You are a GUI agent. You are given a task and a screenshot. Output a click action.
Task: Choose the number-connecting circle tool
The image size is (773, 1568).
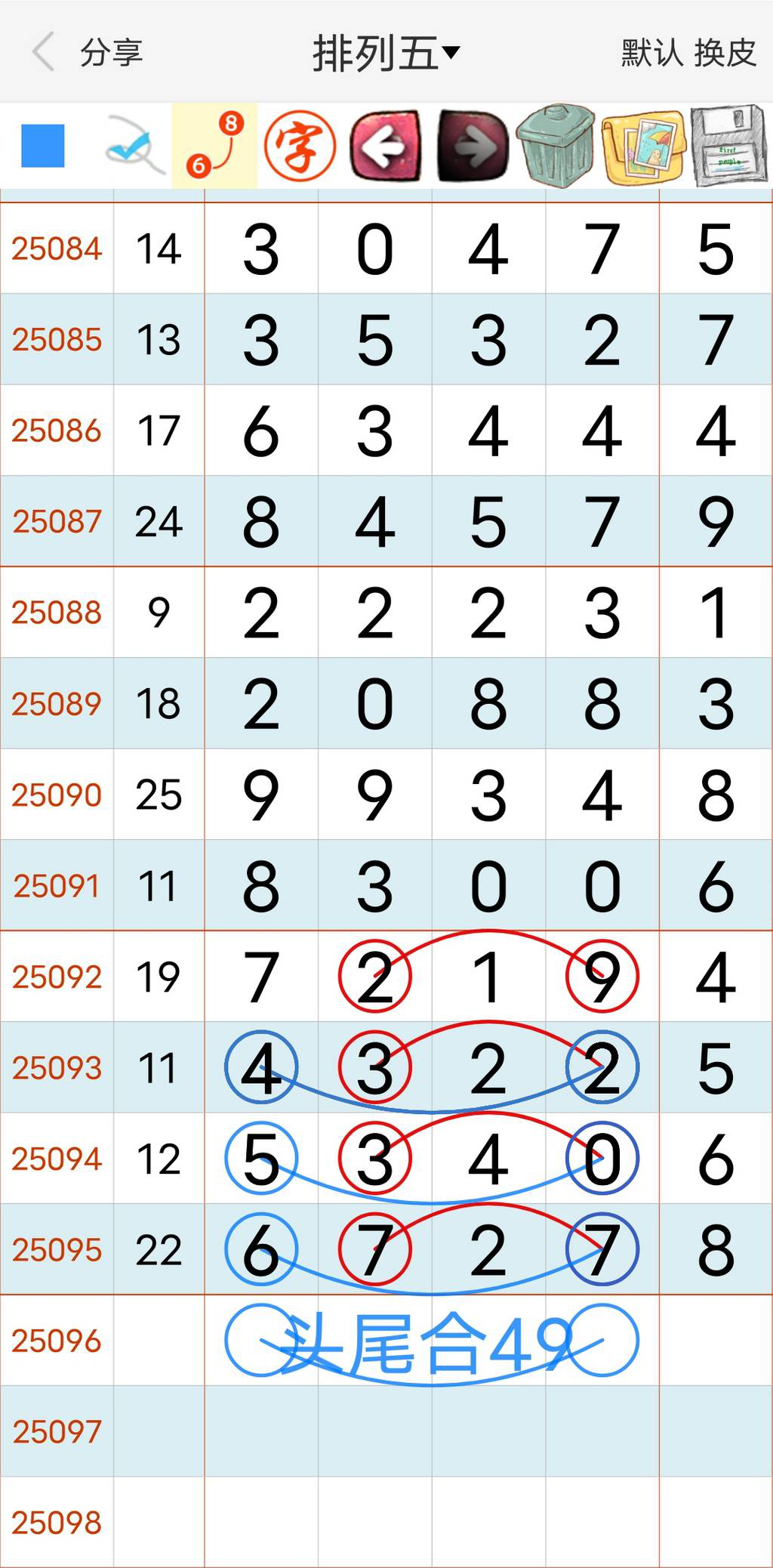[215, 145]
